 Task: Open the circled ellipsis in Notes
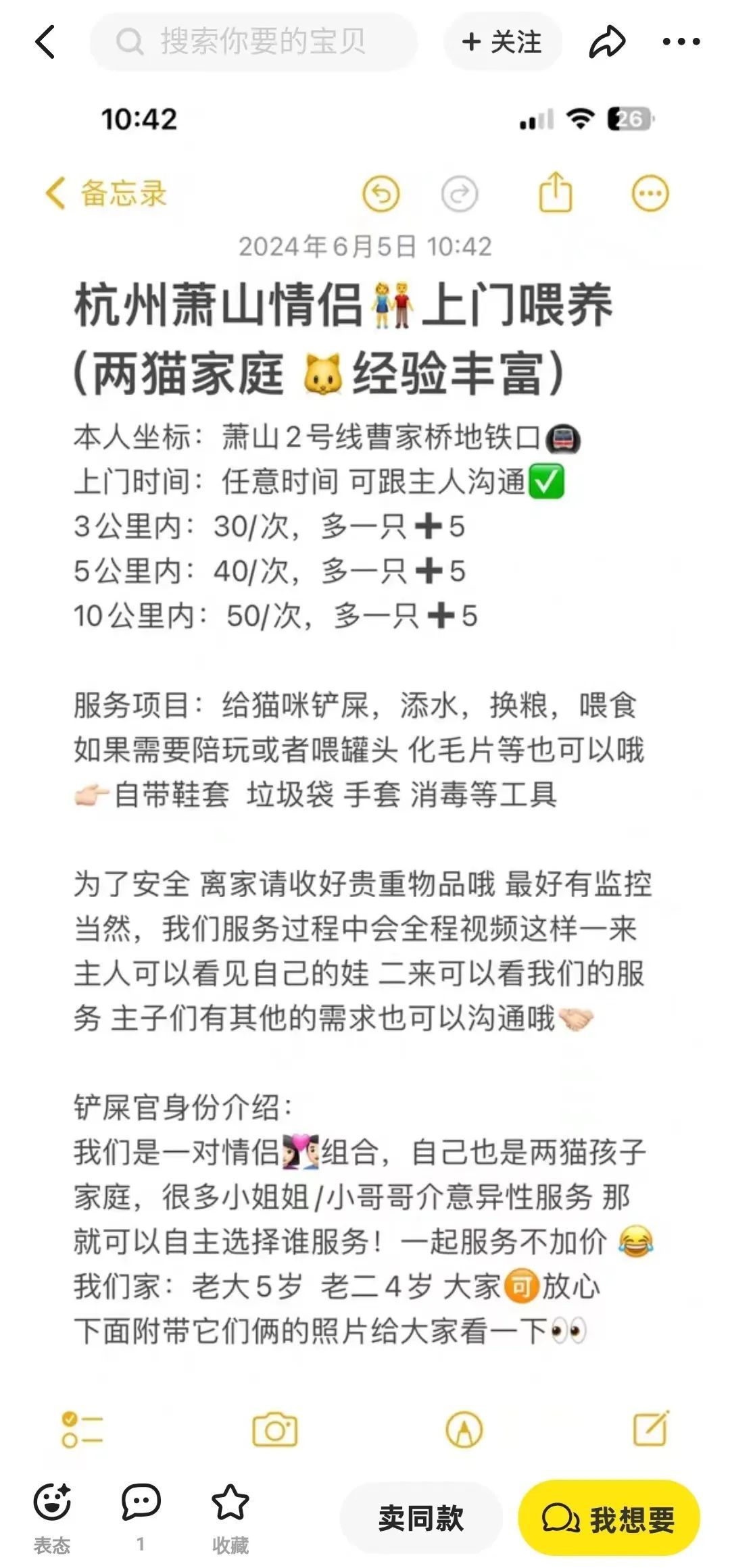[649, 193]
